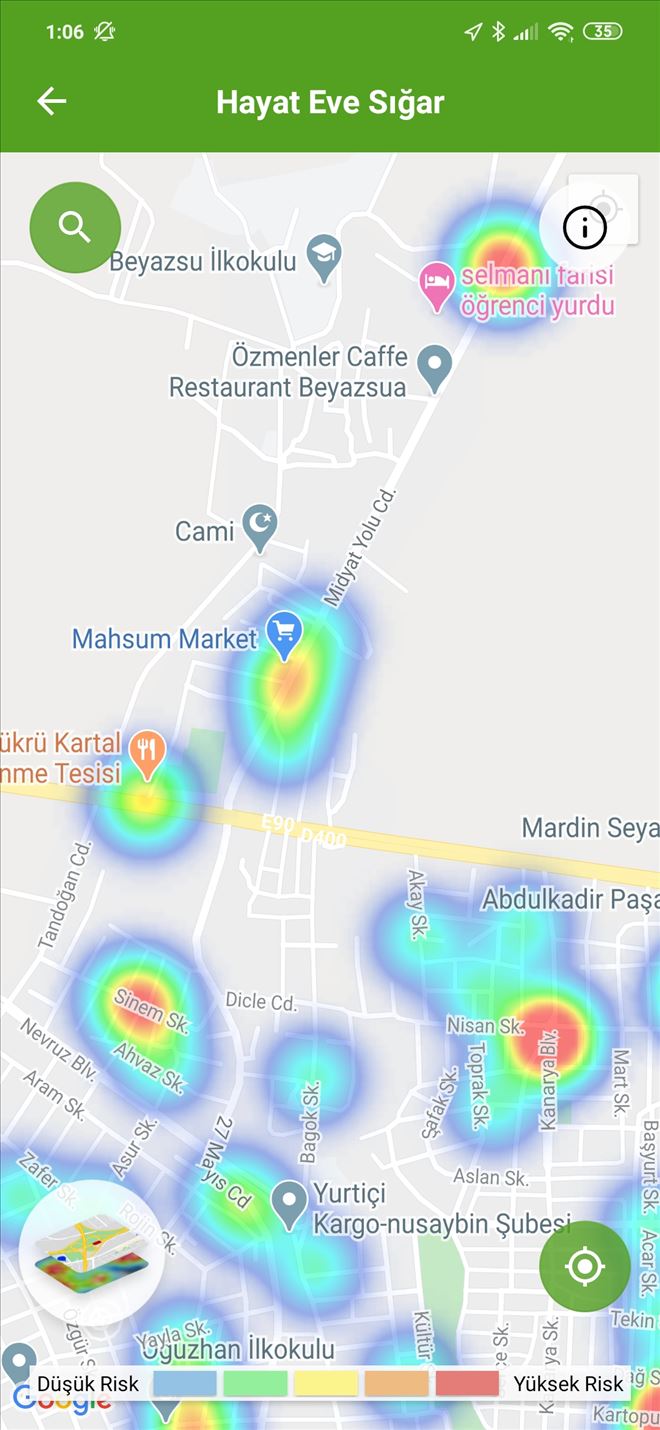Open the Beyazsu İlkokulu school marker

pos(323,257)
